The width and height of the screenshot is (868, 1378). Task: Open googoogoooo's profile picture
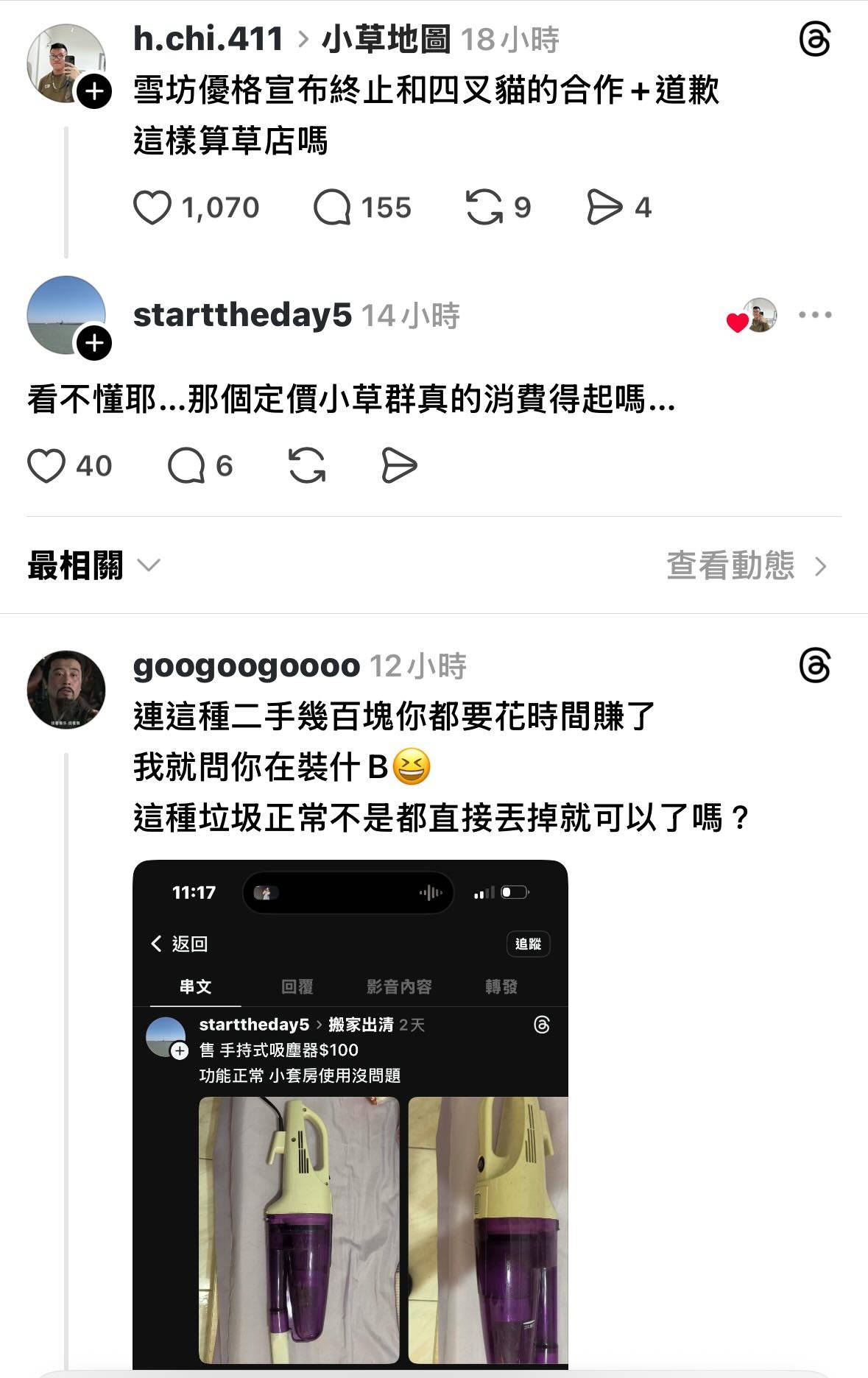66,689
